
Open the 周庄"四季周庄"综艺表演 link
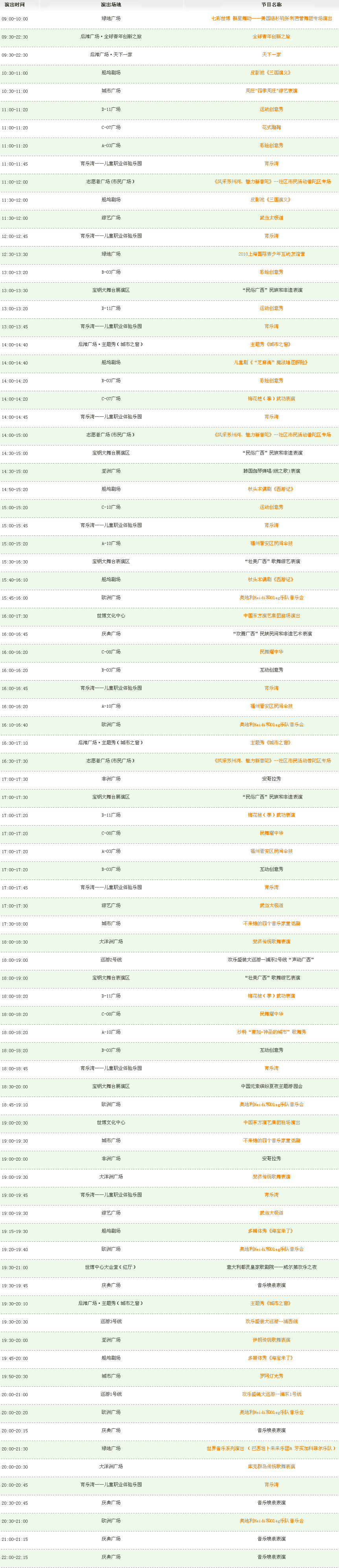pos(271,91)
